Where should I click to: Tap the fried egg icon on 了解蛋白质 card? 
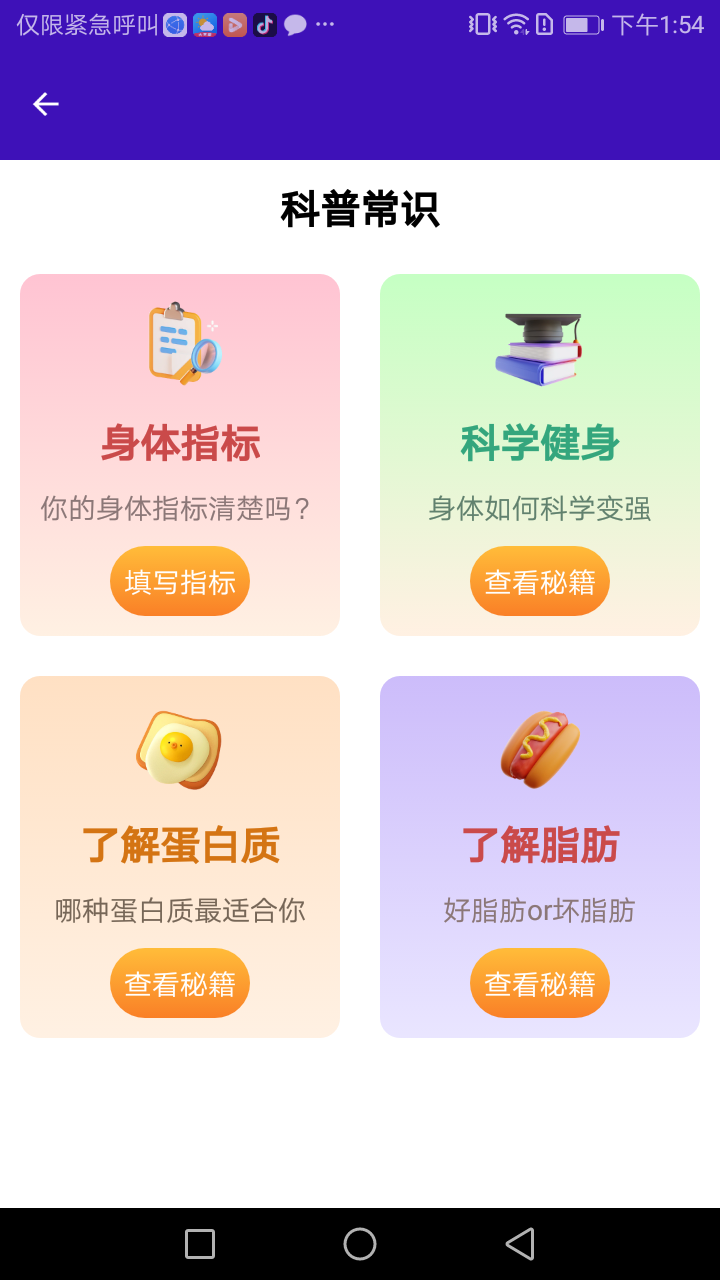pyautogui.click(x=180, y=748)
